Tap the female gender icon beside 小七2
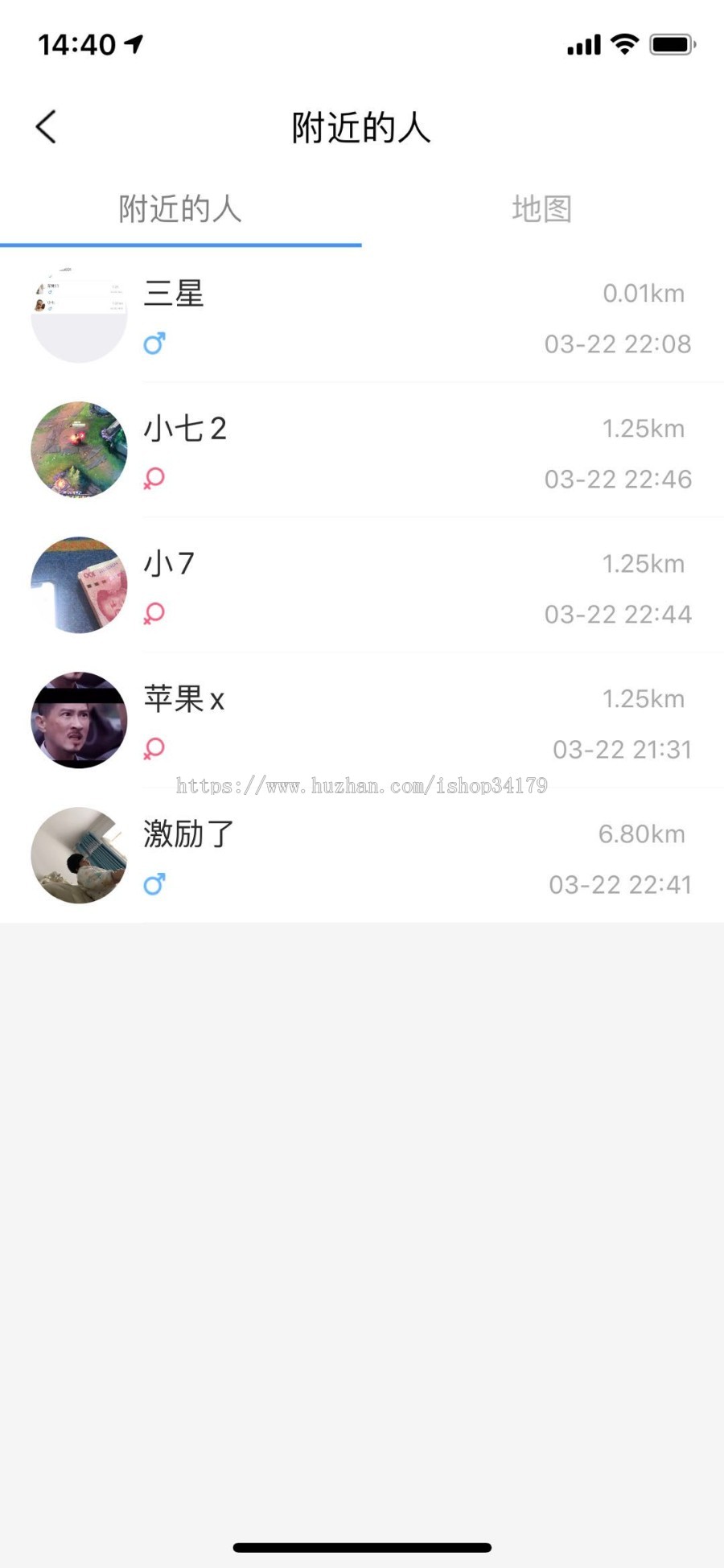Screen dimensions: 724x1568 (154, 478)
